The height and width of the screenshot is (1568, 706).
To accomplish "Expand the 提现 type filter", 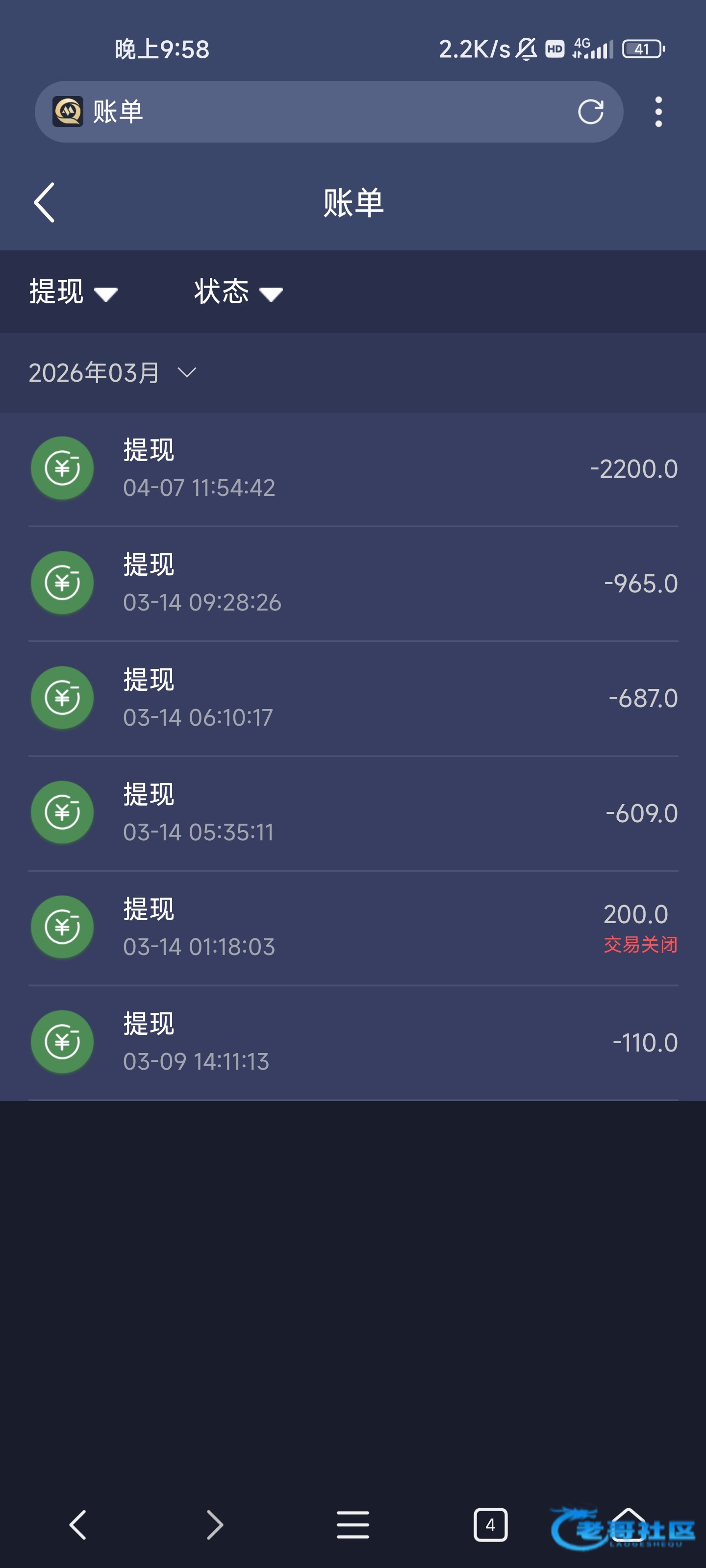I will (73, 292).
